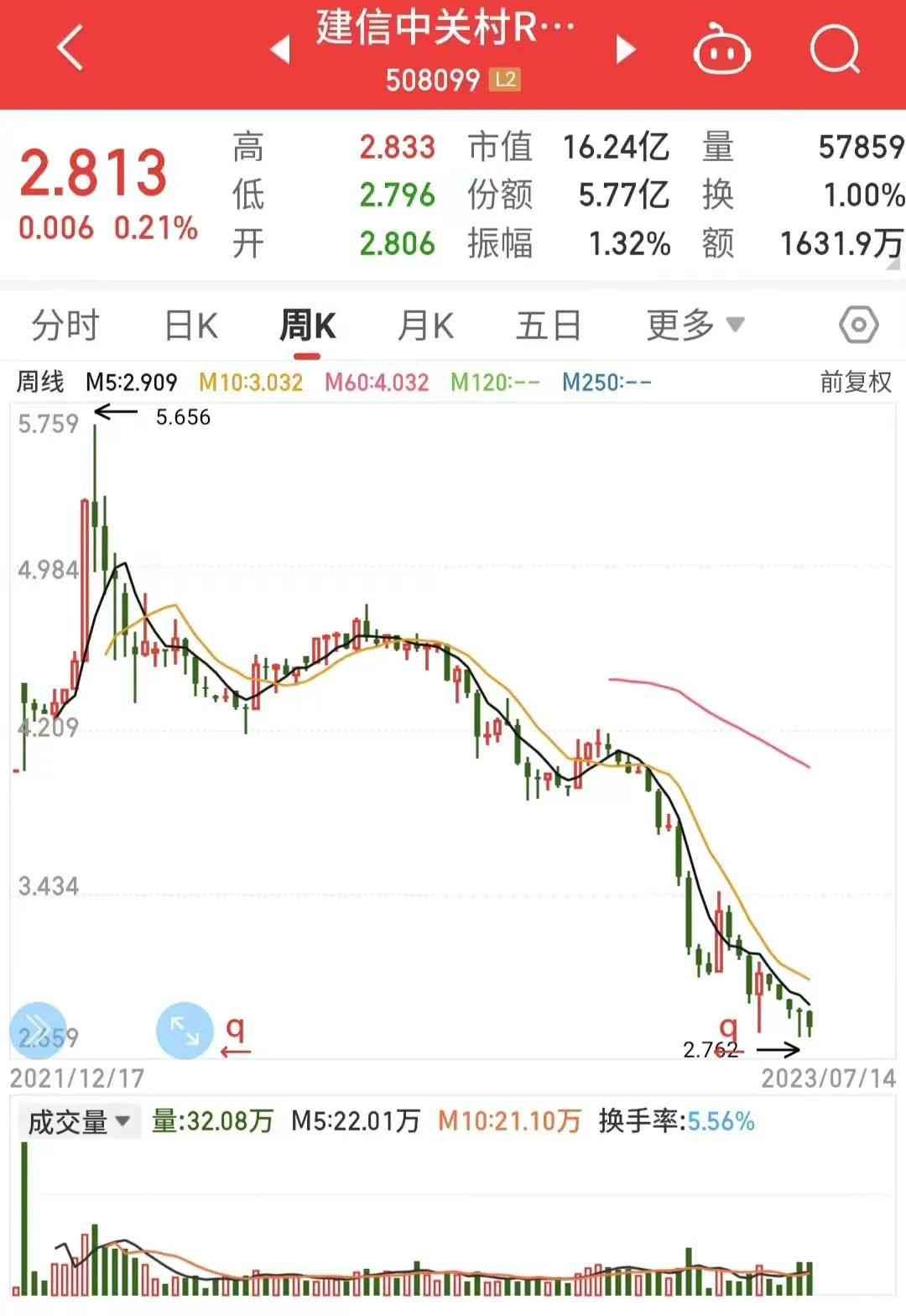Tap the right arrow beside the stock name

624,50
